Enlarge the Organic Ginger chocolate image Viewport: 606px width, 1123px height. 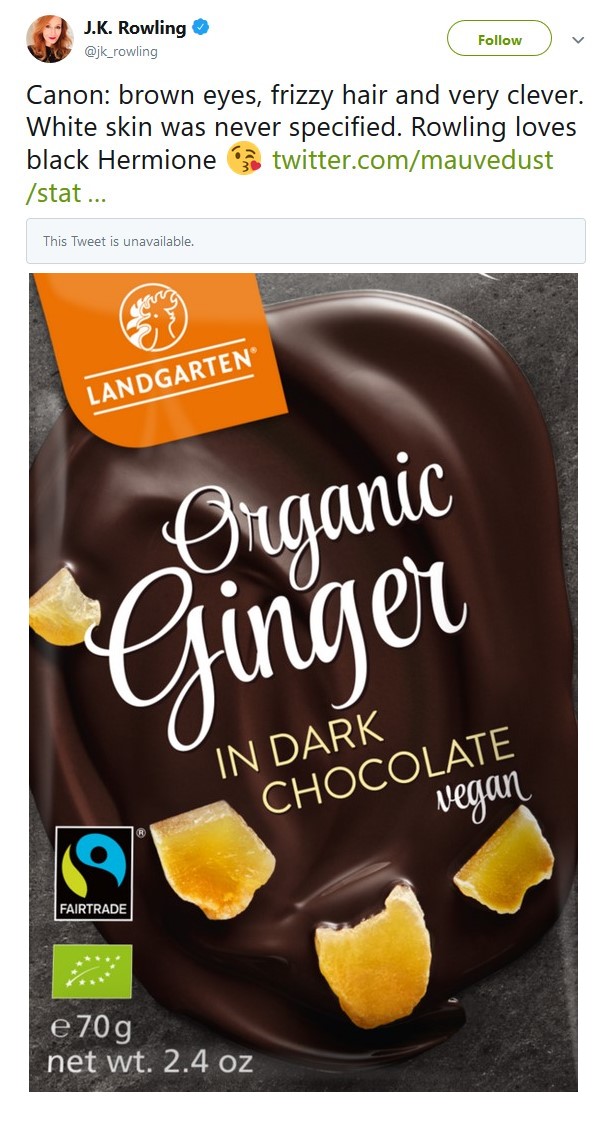point(303,683)
